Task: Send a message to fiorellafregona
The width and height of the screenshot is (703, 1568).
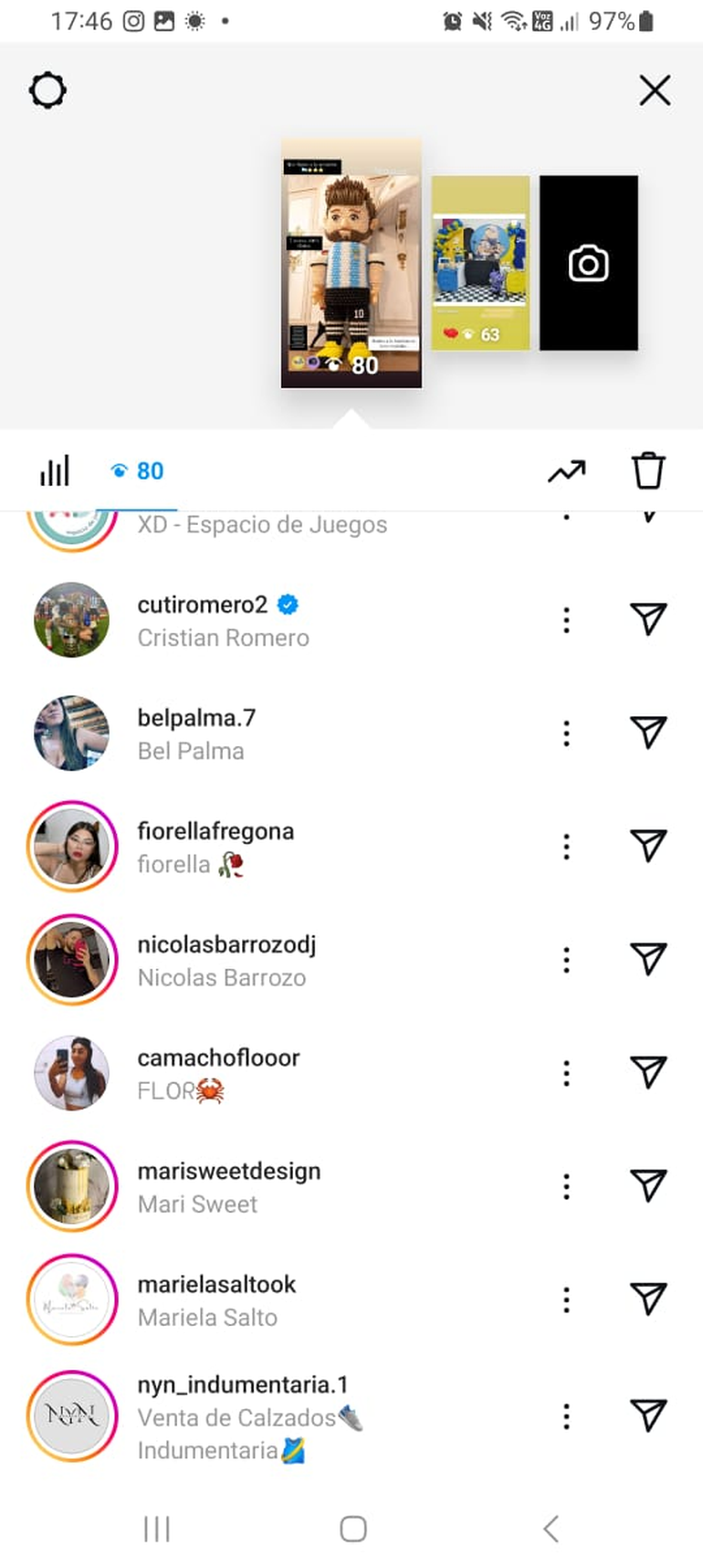Action: tap(648, 847)
